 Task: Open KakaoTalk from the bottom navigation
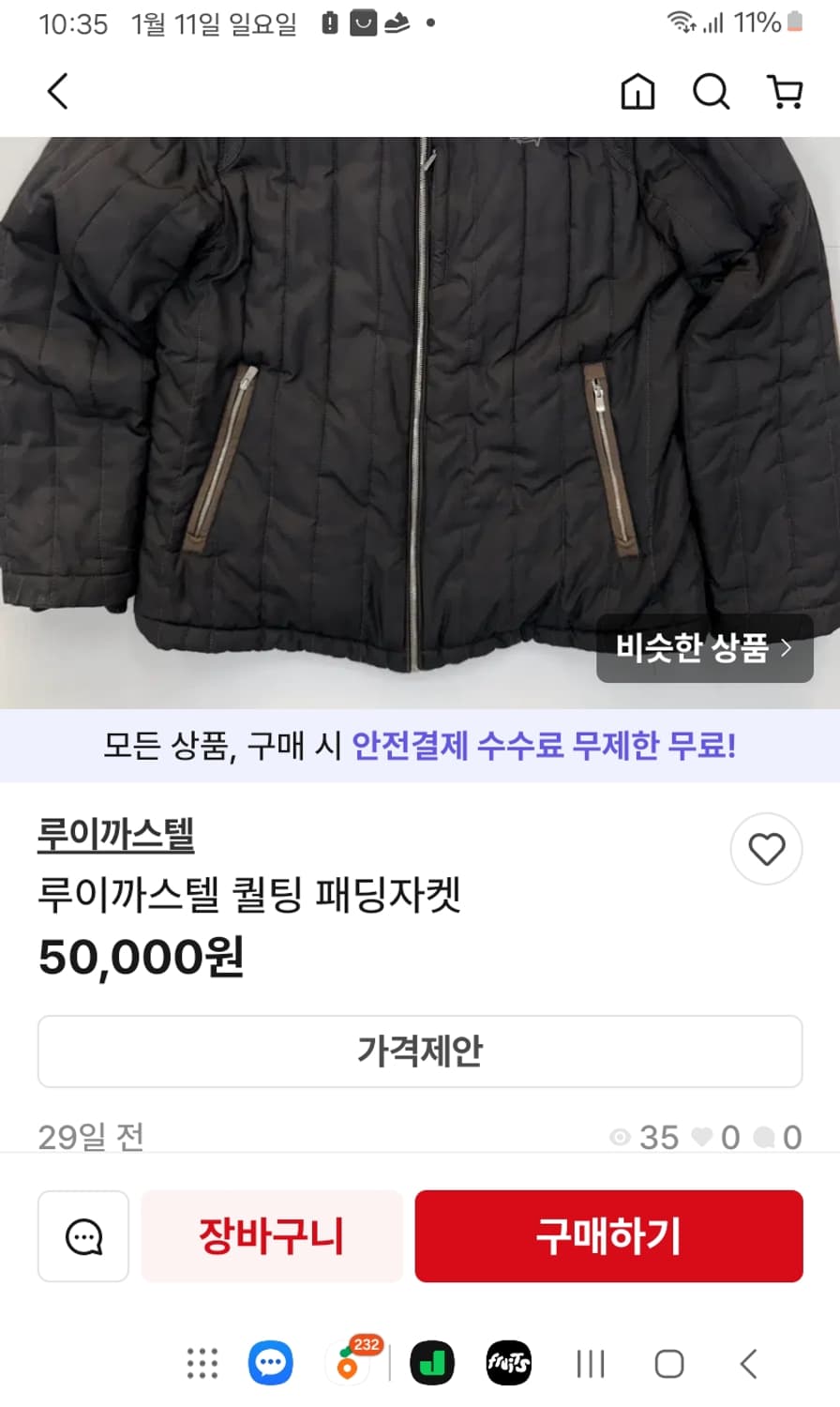pos(269,1362)
